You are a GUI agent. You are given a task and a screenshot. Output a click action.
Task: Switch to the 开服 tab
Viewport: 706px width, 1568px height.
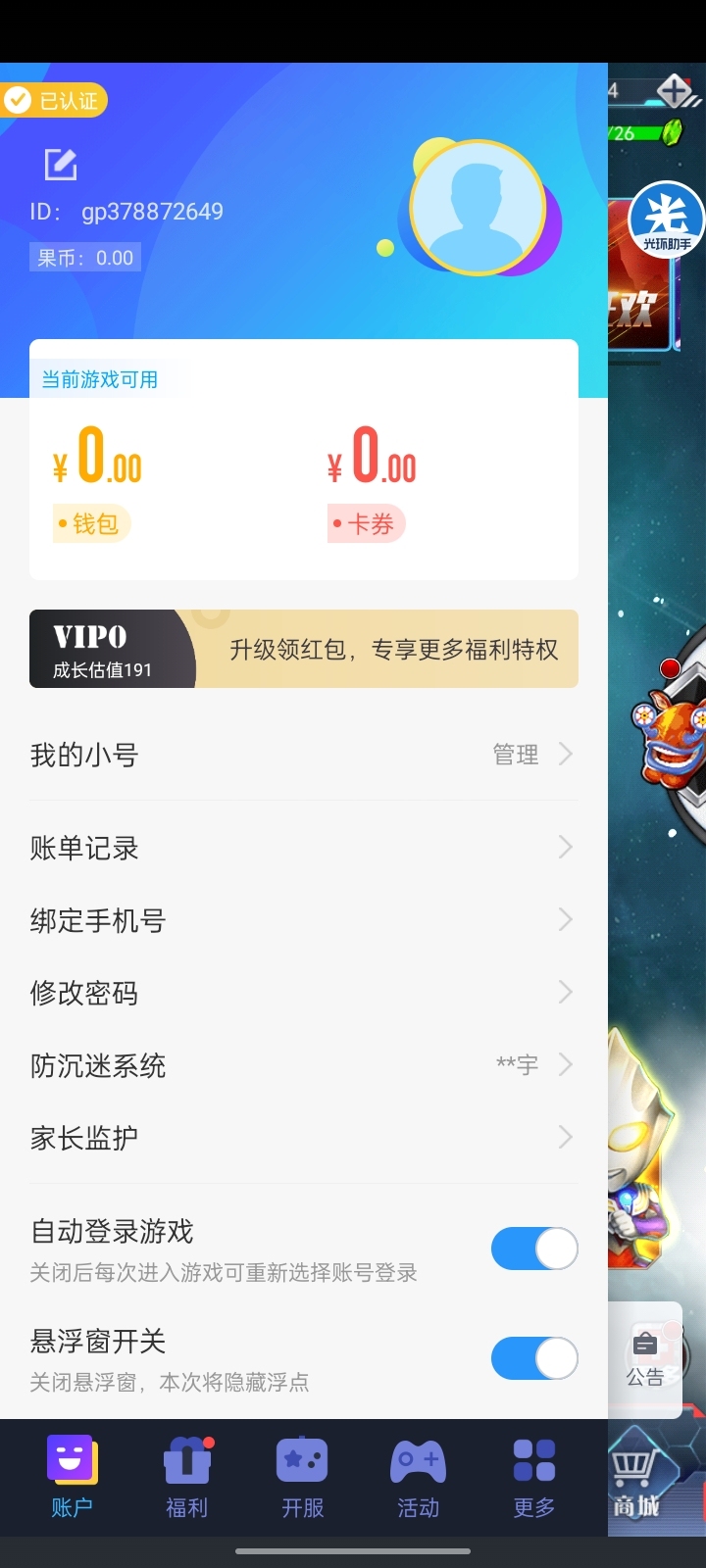tap(302, 1478)
